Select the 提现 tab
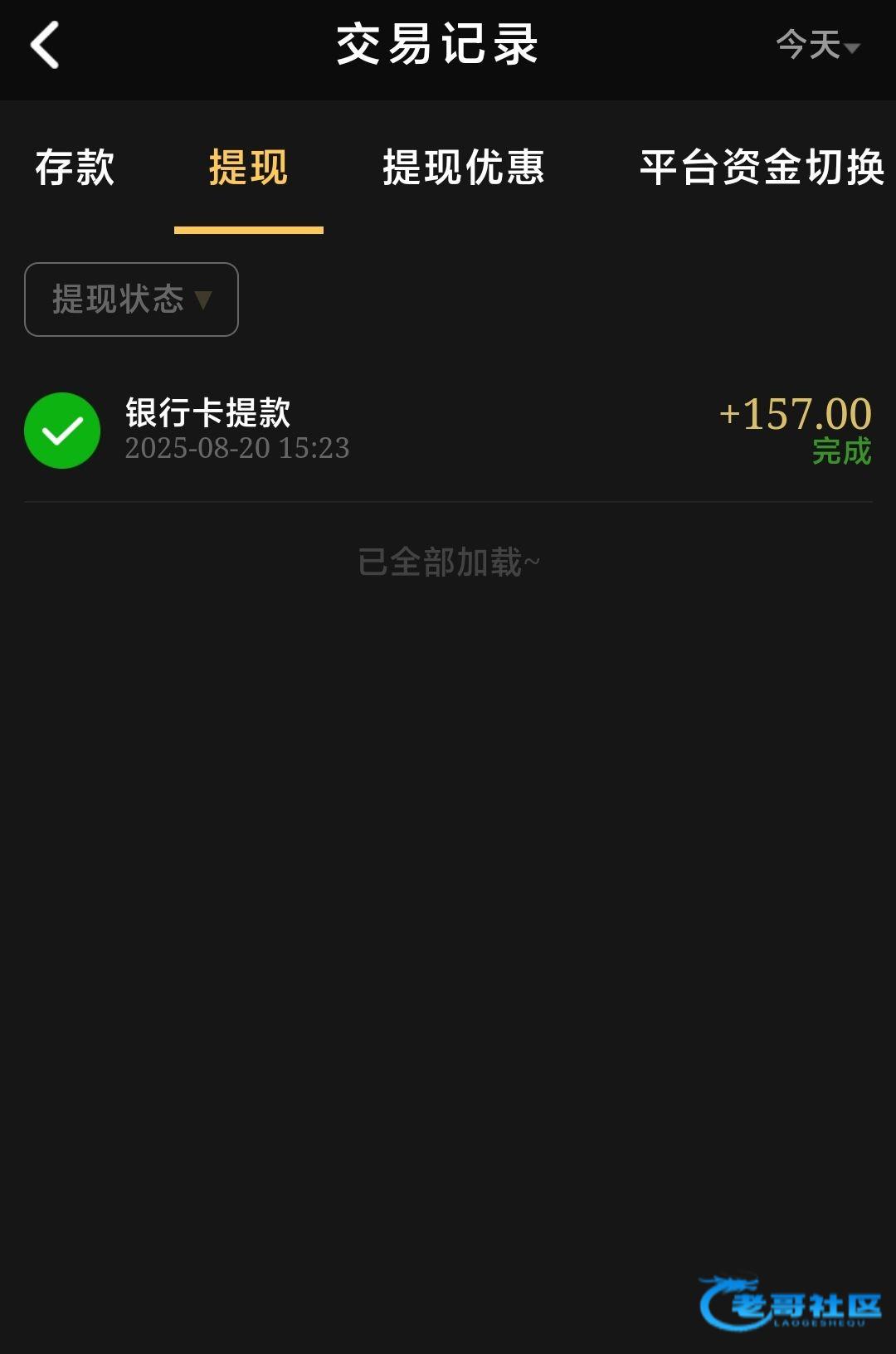The image size is (896, 1354). 248,168
